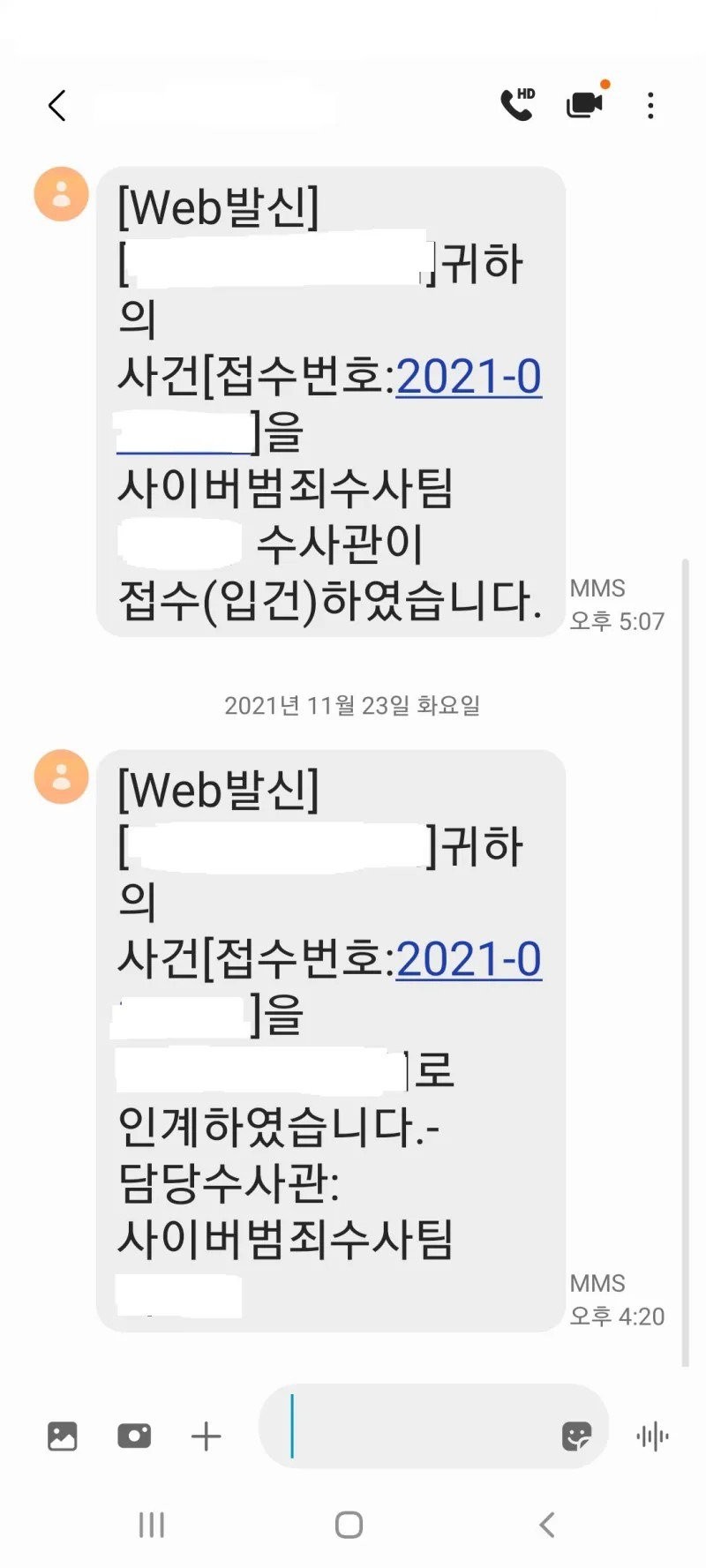Open more attachment options with plus

click(206, 1437)
